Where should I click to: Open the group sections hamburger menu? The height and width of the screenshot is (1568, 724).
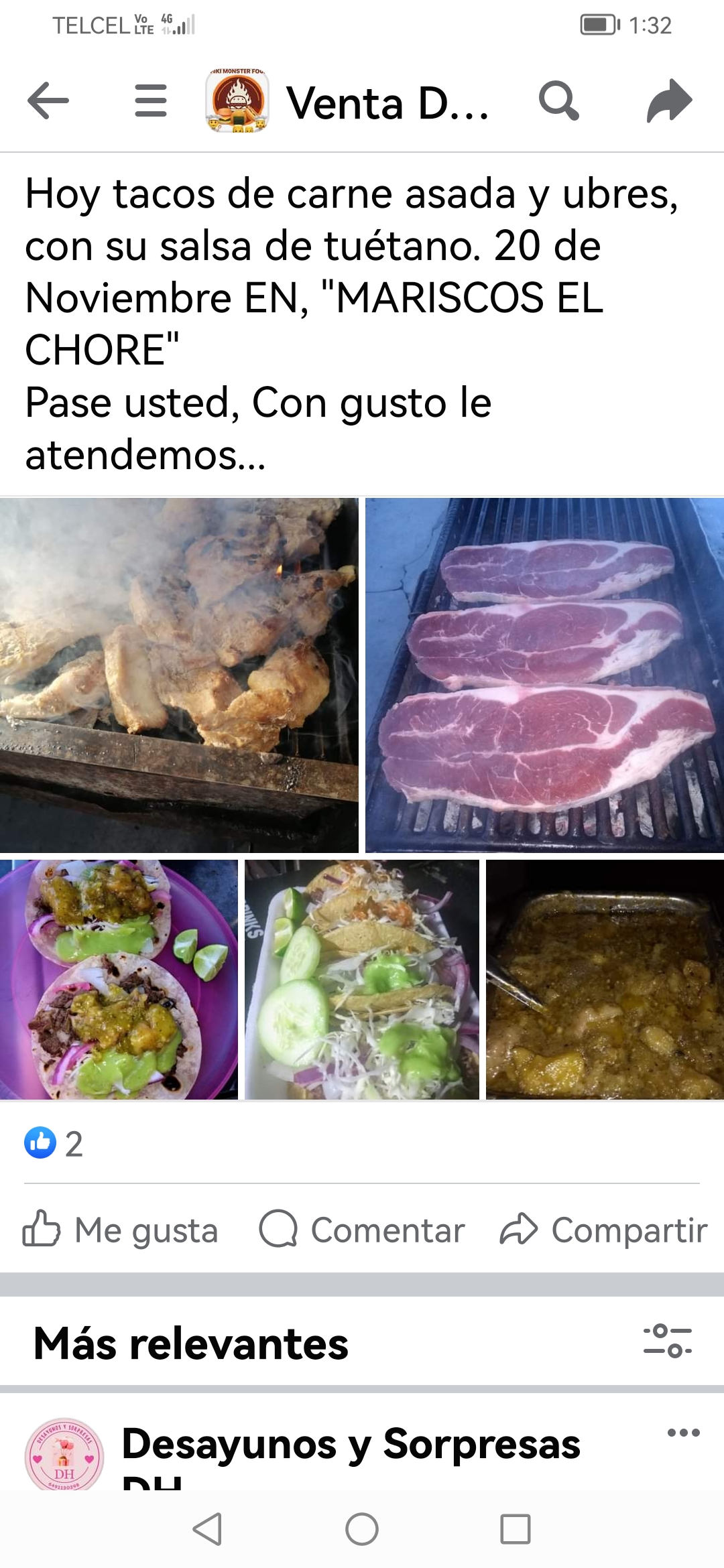[x=149, y=102]
